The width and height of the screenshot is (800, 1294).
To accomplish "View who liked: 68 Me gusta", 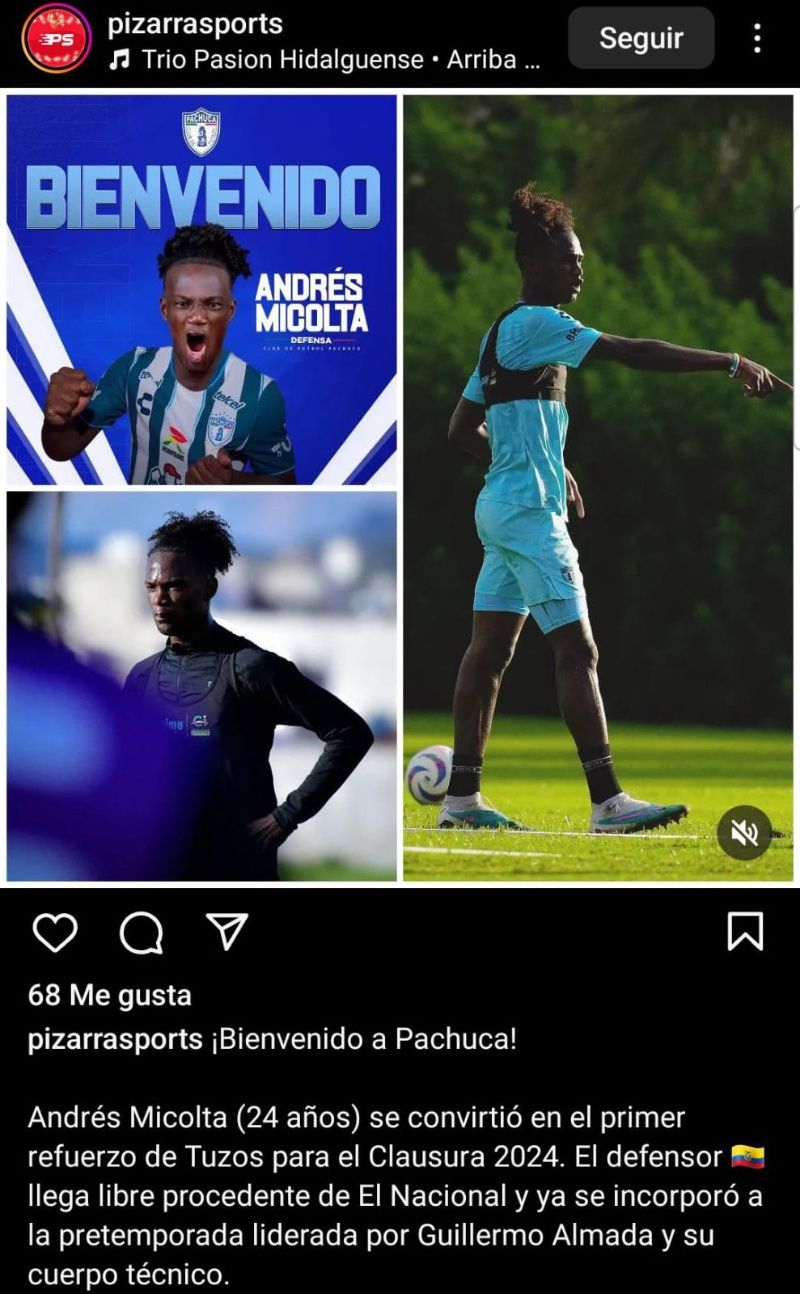I will point(110,995).
